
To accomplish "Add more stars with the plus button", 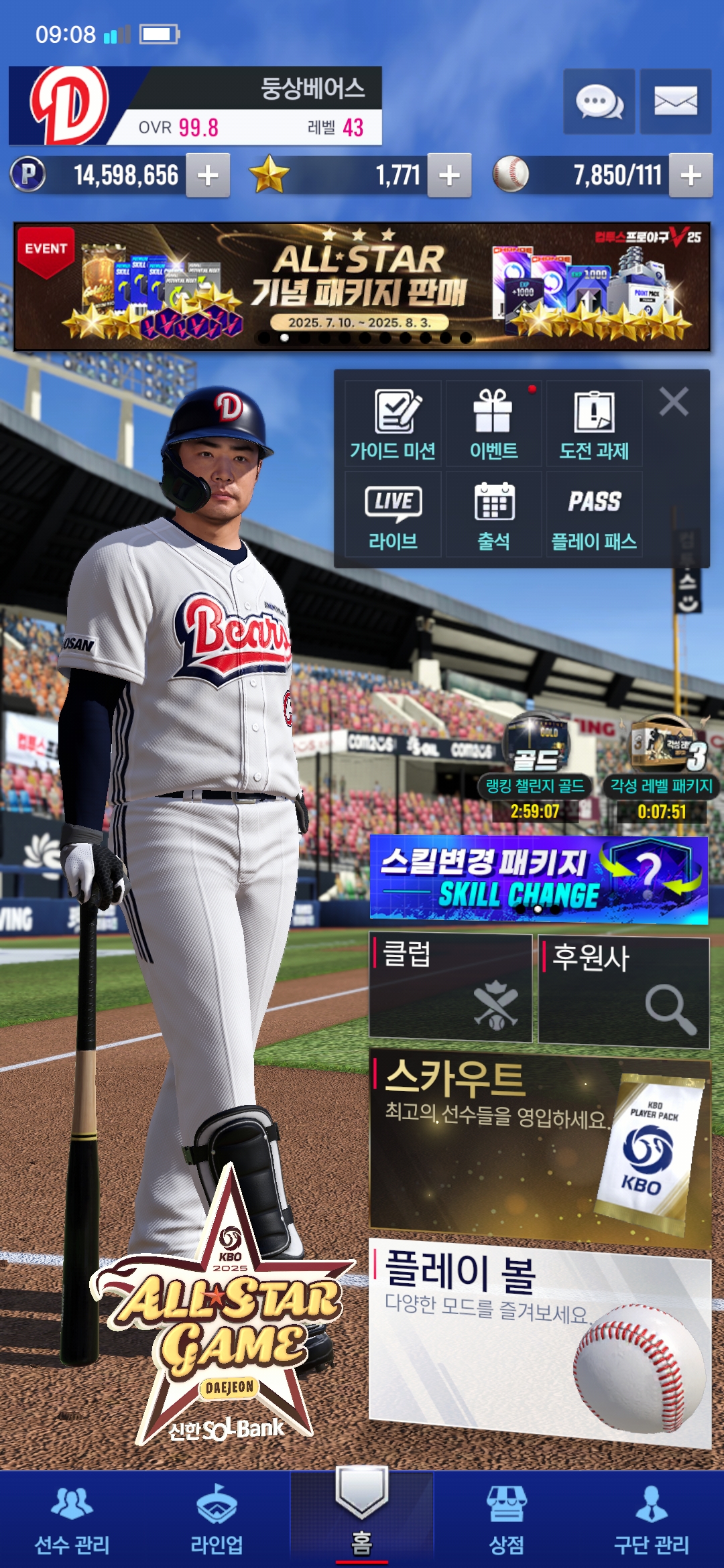I will 449,176.
